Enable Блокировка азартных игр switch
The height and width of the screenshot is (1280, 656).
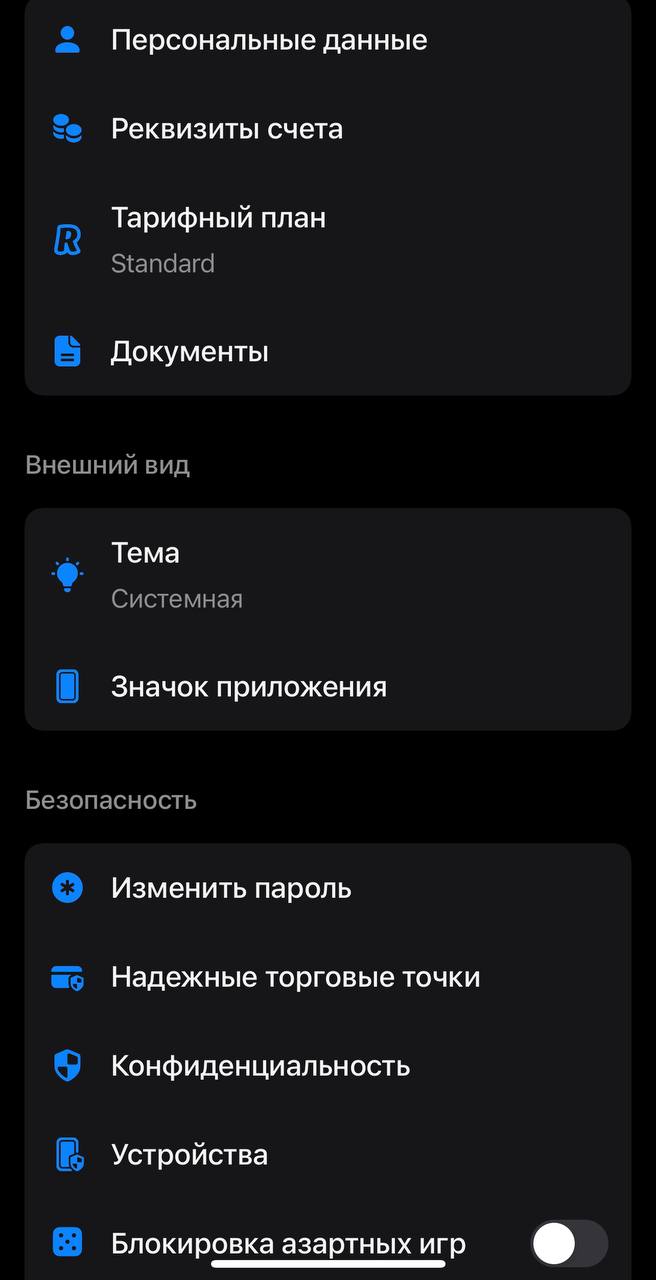568,1244
